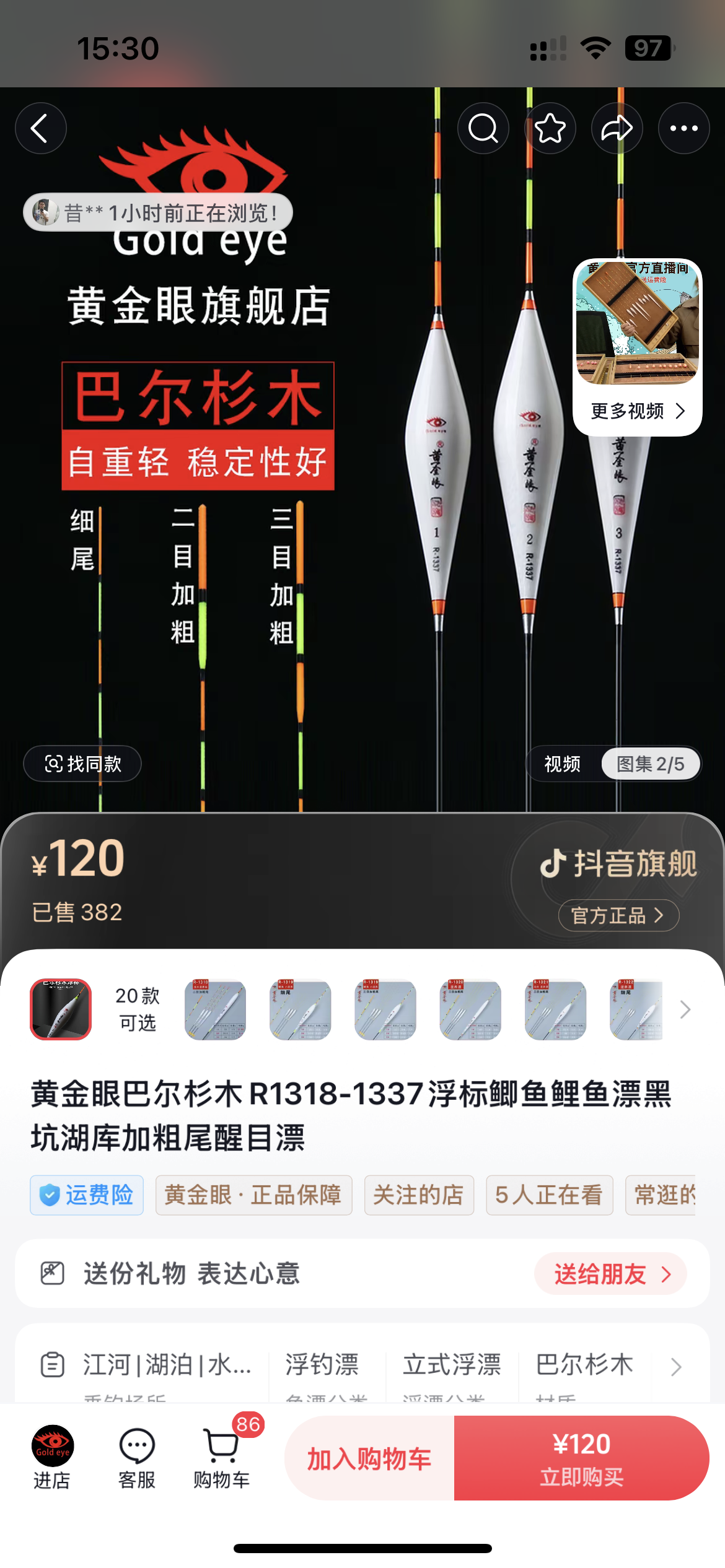Open search from the product page

483,128
